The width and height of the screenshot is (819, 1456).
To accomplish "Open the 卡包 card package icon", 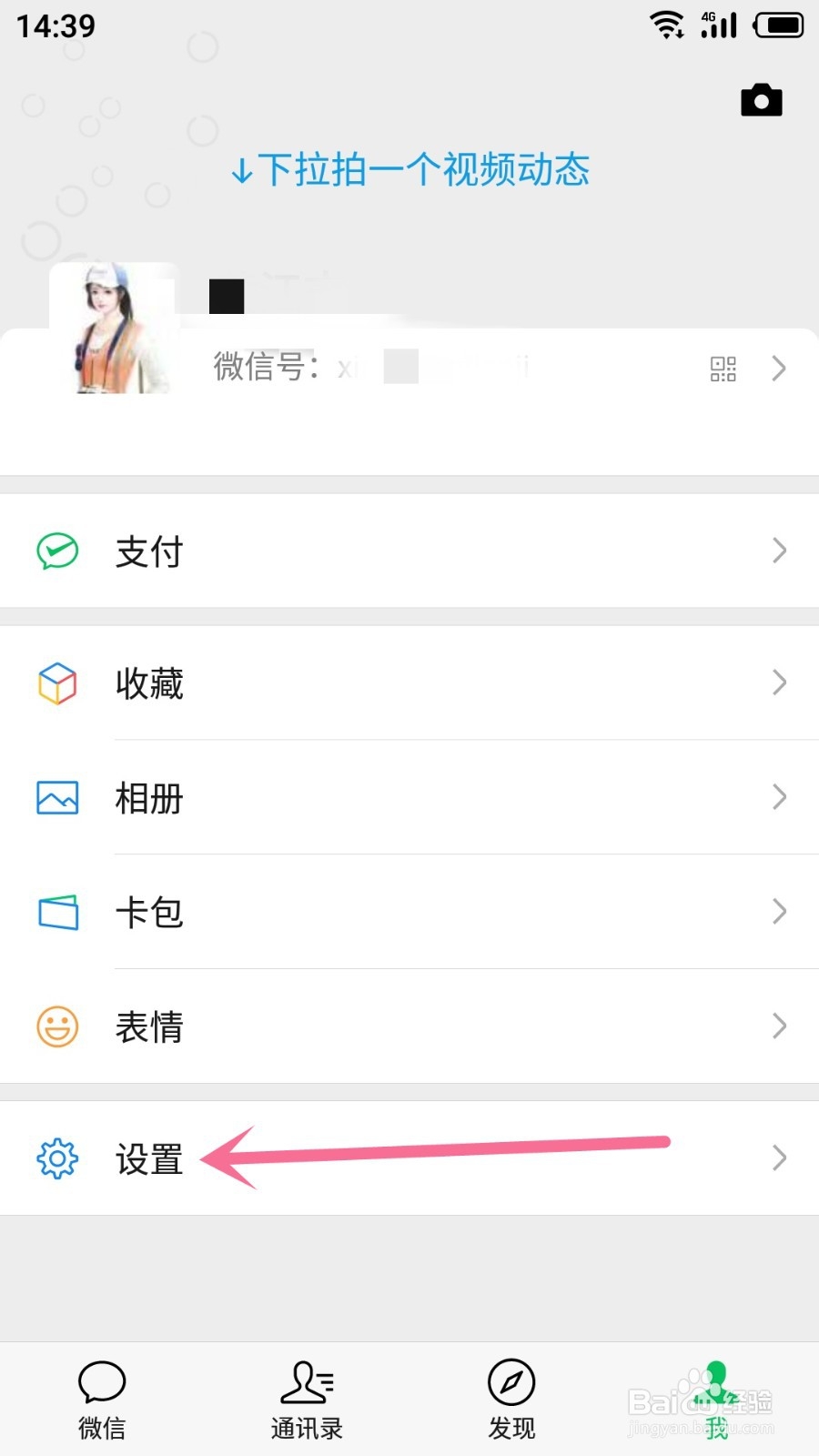I will point(56,913).
